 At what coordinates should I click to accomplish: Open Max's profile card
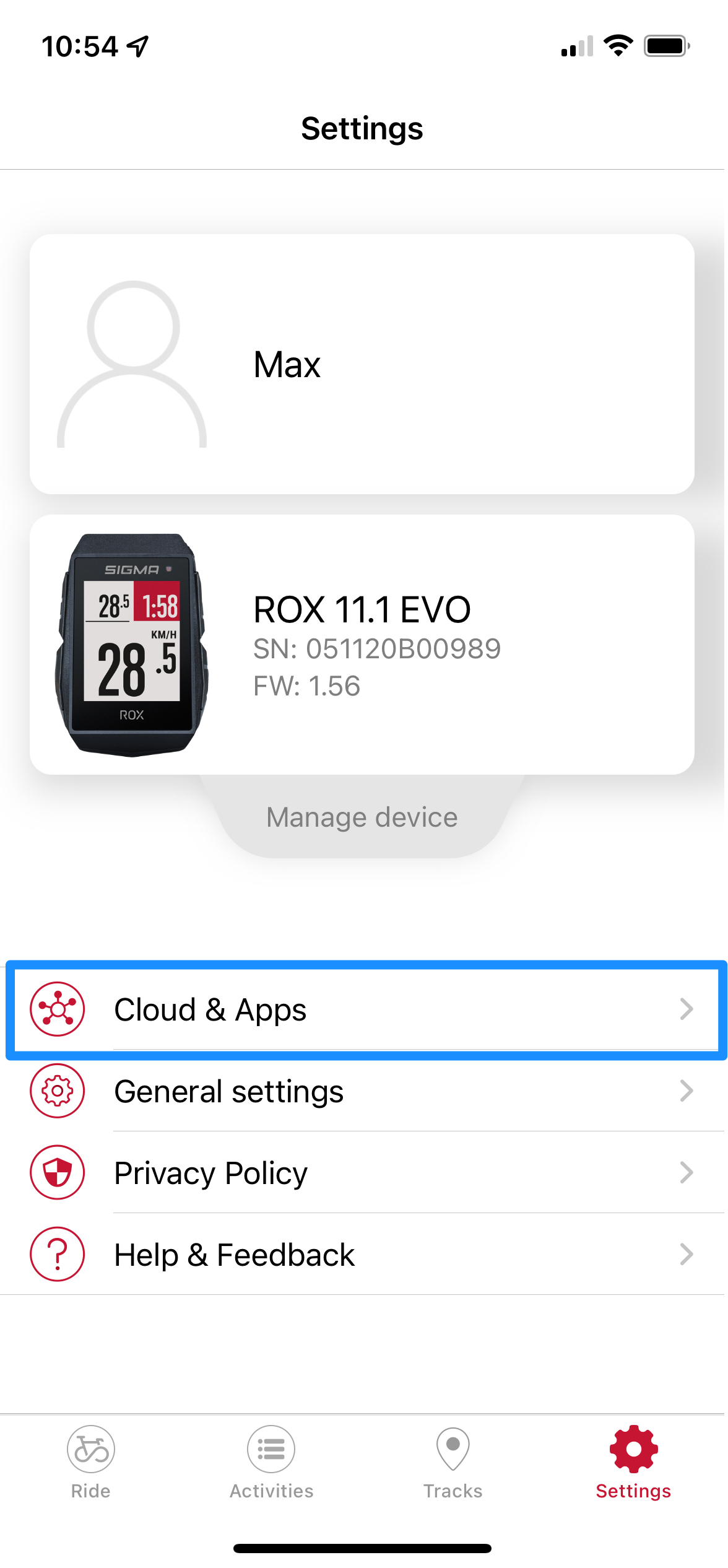pos(362,364)
